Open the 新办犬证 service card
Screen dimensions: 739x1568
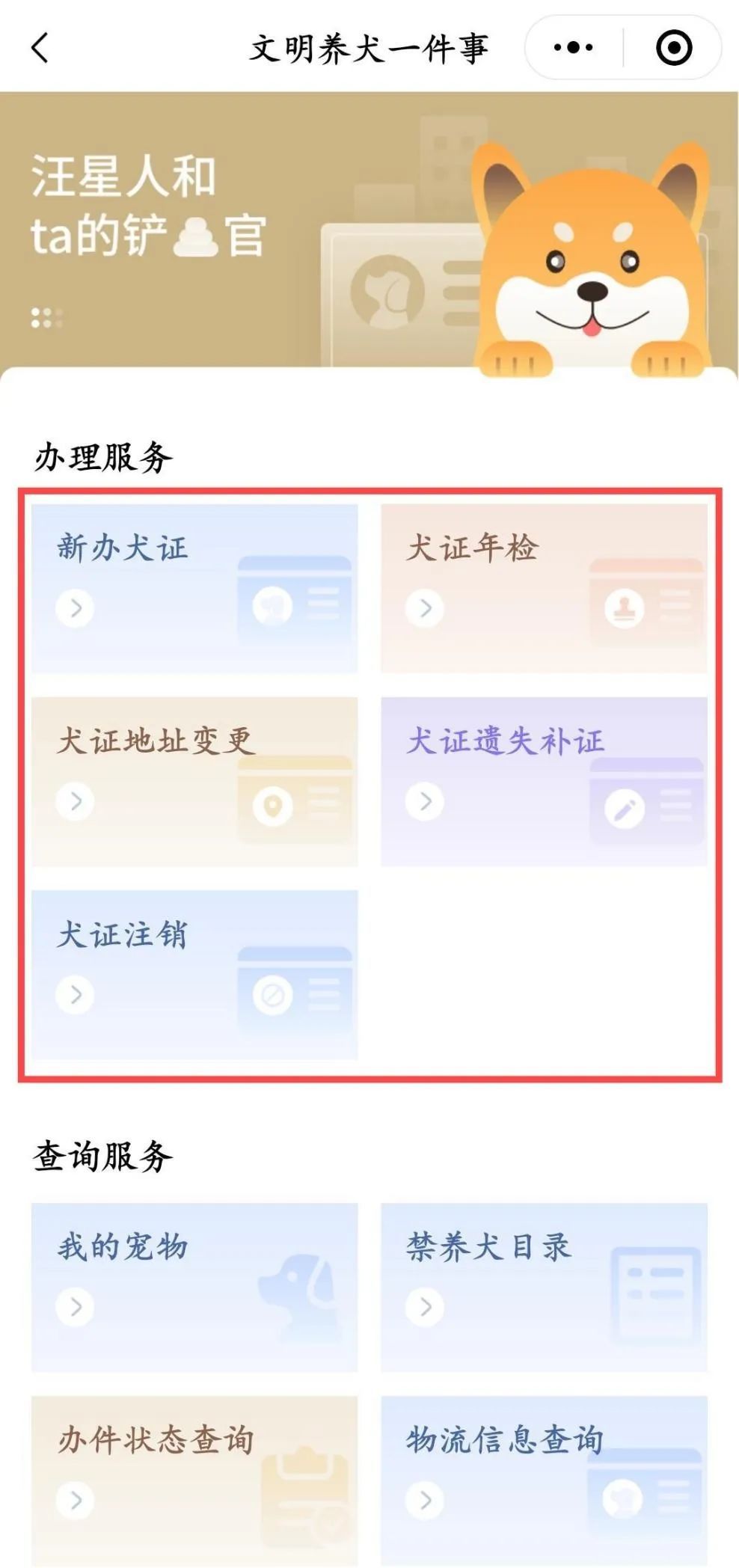point(194,588)
